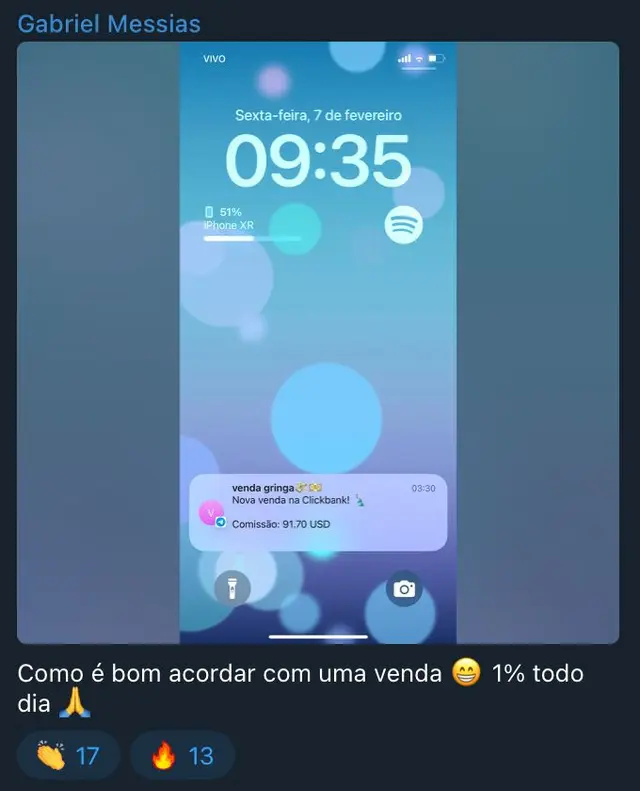The height and width of the screenshot is (791, 640).
Task: Add a fire reaction to the message
Action: pyautogui.click(x=182, y=755)
